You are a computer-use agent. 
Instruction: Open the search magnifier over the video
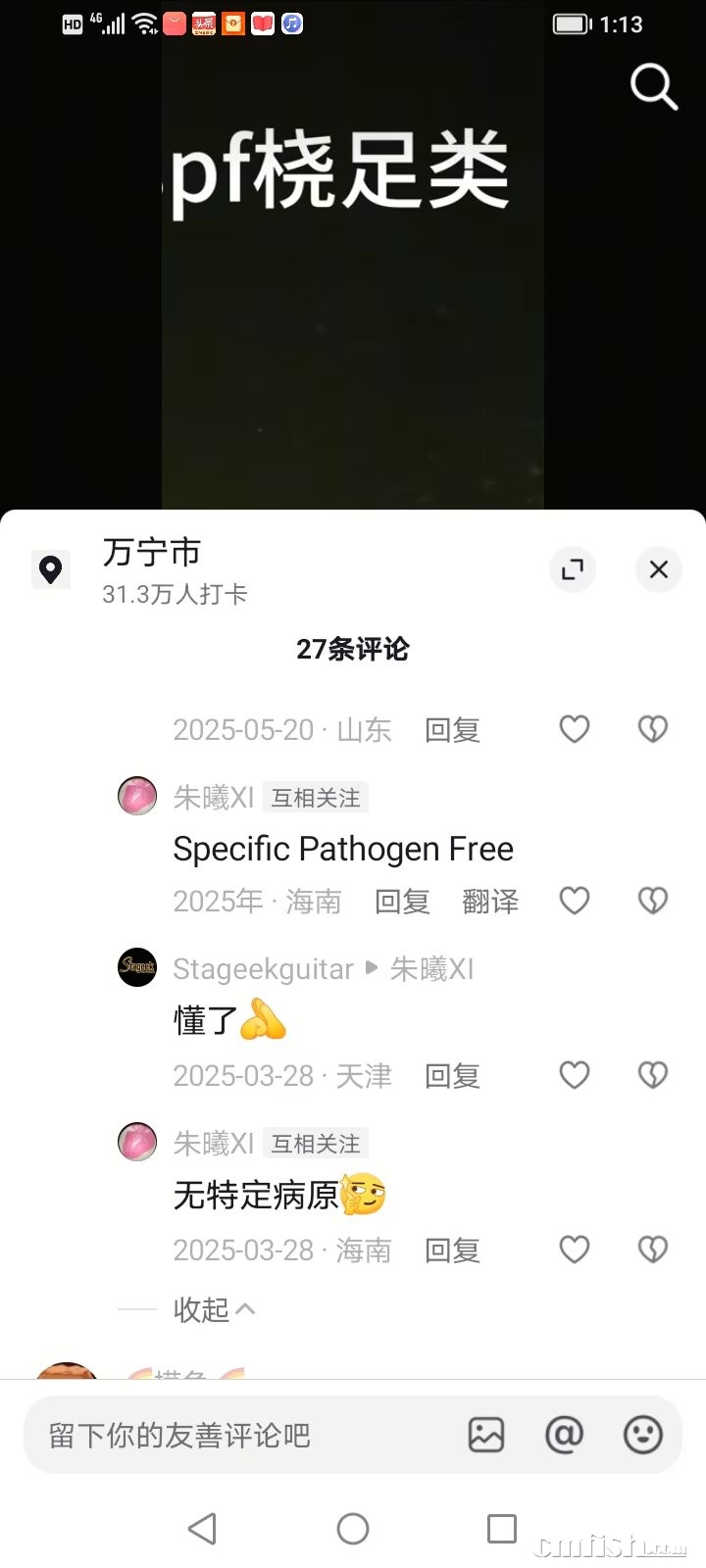tap(653, 87)
